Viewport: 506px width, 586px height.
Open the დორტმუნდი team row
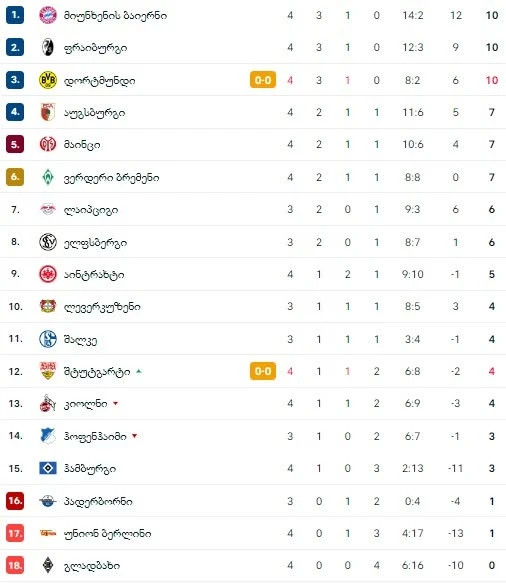tap(253, 80)
